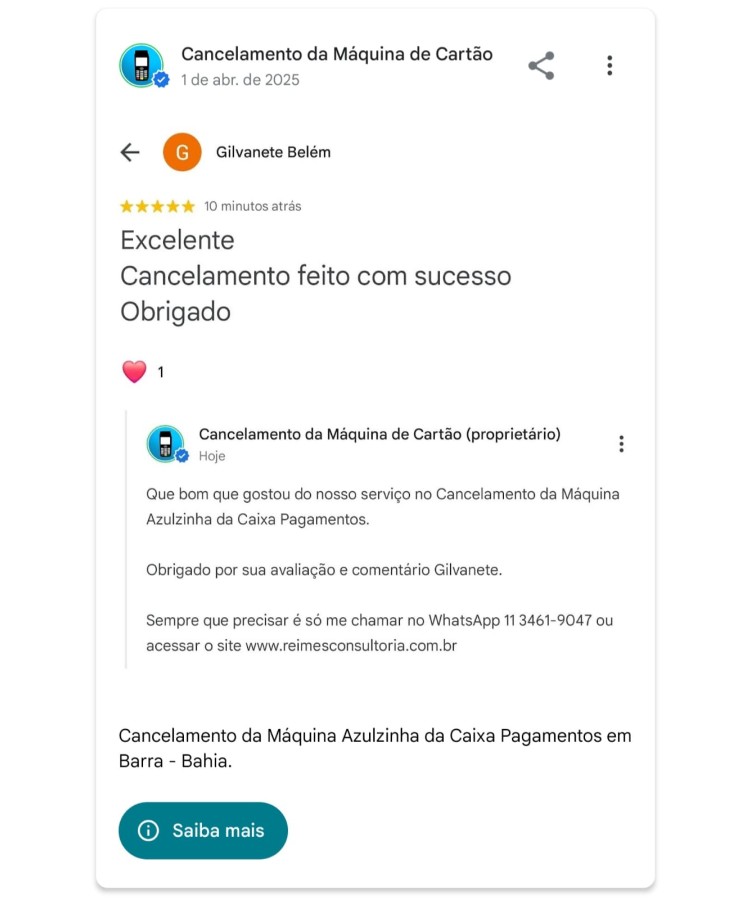Select the info icon inside Saiba mais
Viewport: 750px width, 900px height.
(148, 830)
